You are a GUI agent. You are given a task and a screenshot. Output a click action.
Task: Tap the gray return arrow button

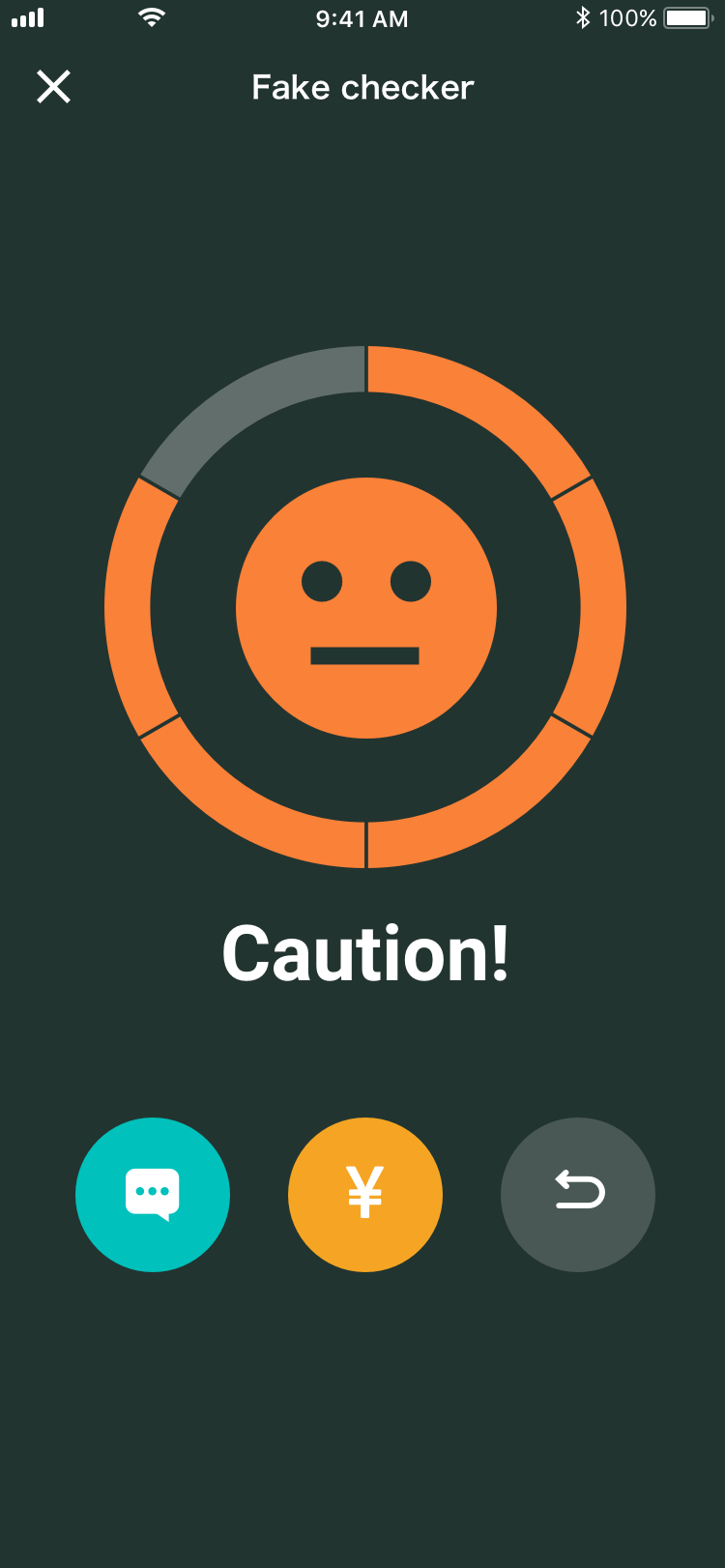[578, 1195]
